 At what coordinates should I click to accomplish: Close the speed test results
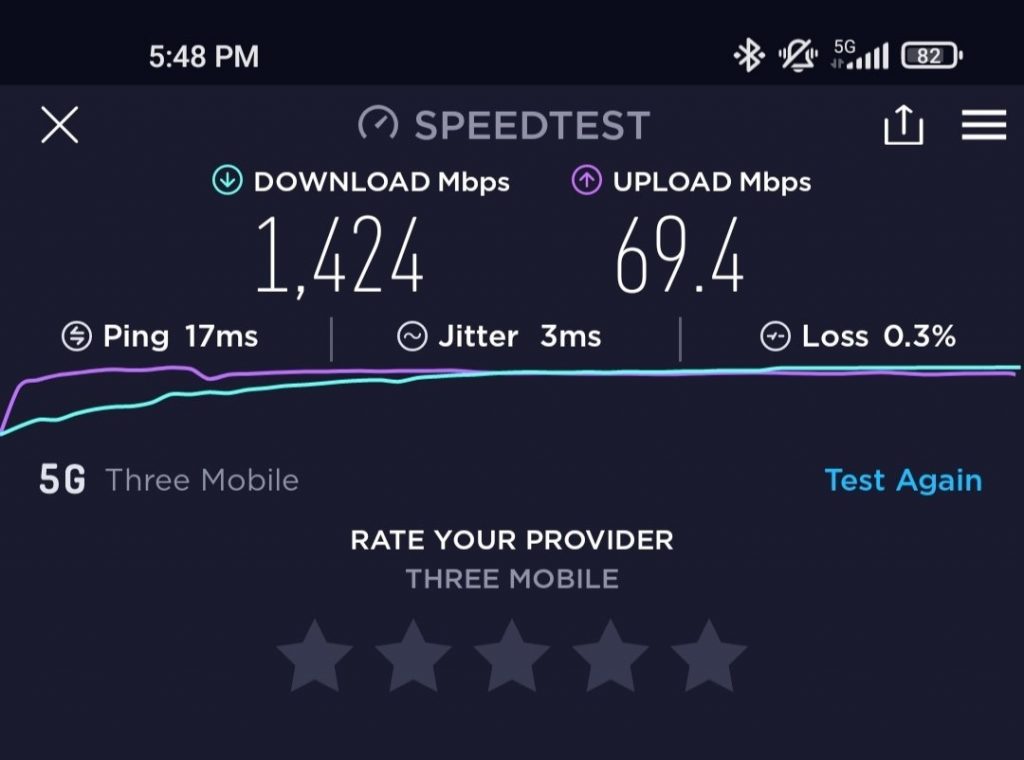pos(60,125)
